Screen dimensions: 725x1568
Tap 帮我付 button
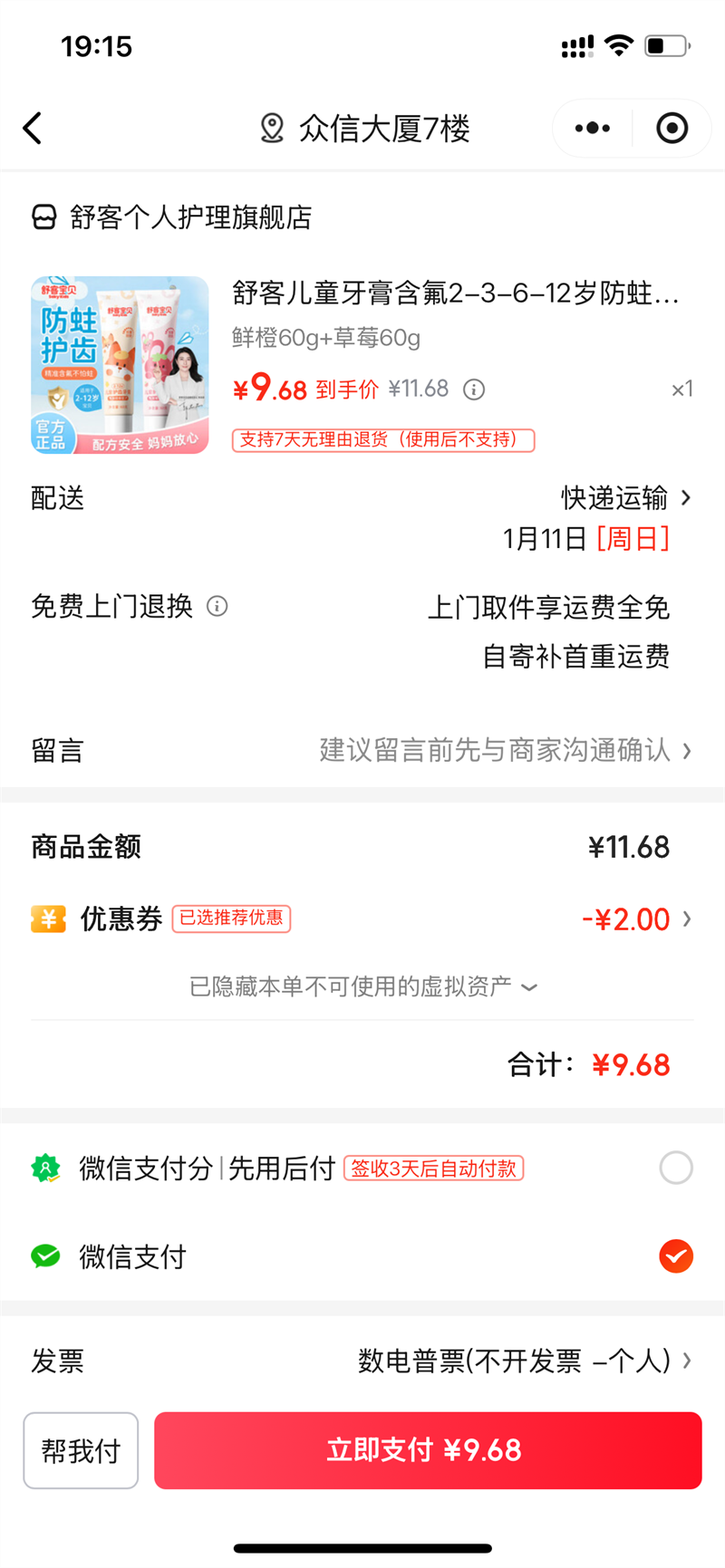(x=81, y=1450)
